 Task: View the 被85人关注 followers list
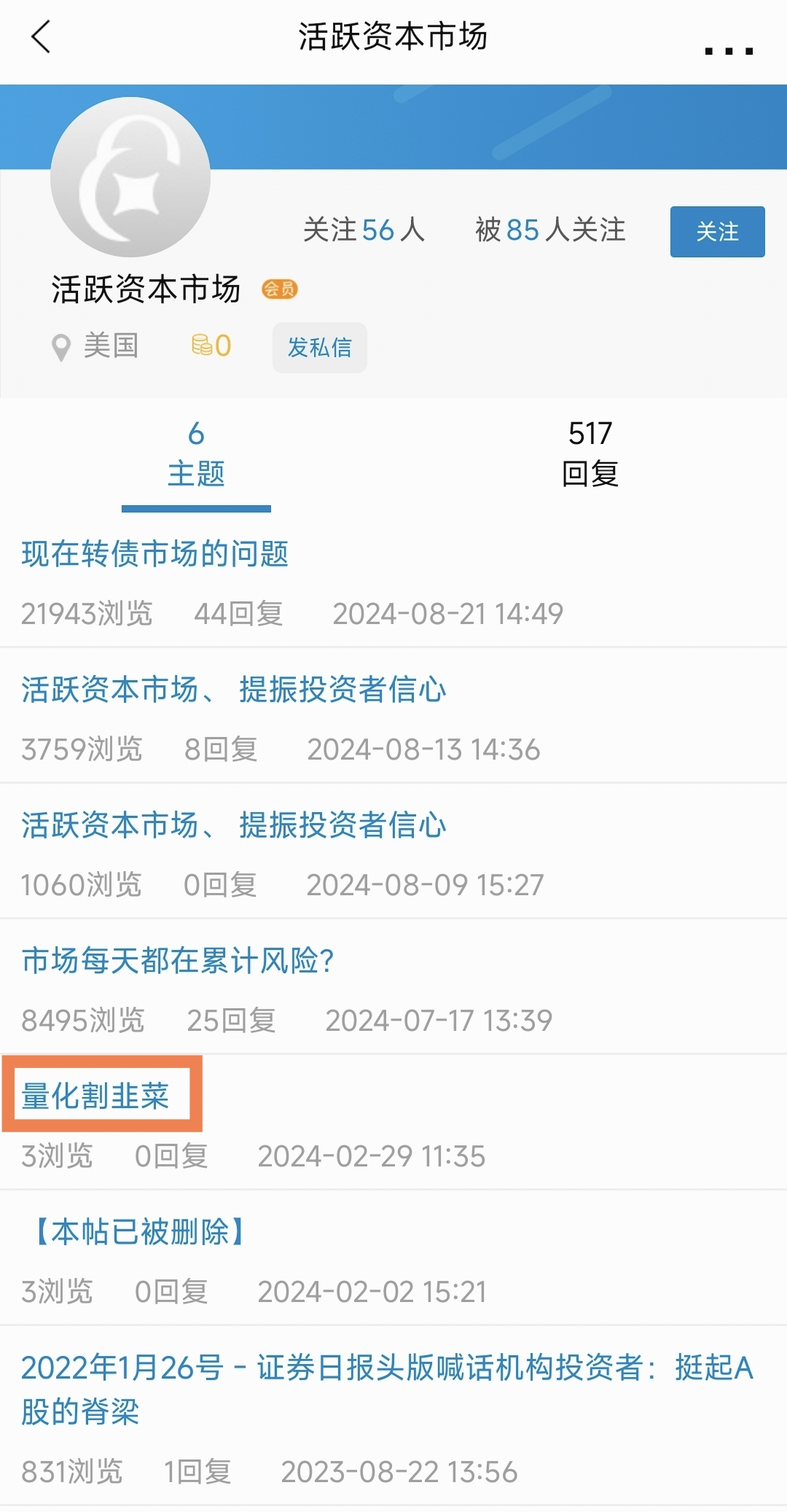[x=550, y=230]
